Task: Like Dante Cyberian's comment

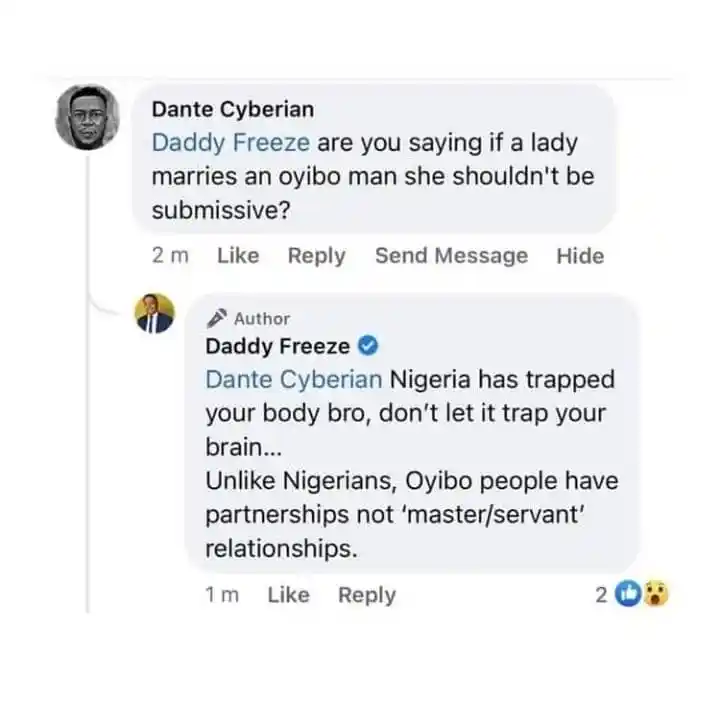Action: point(238,255)
